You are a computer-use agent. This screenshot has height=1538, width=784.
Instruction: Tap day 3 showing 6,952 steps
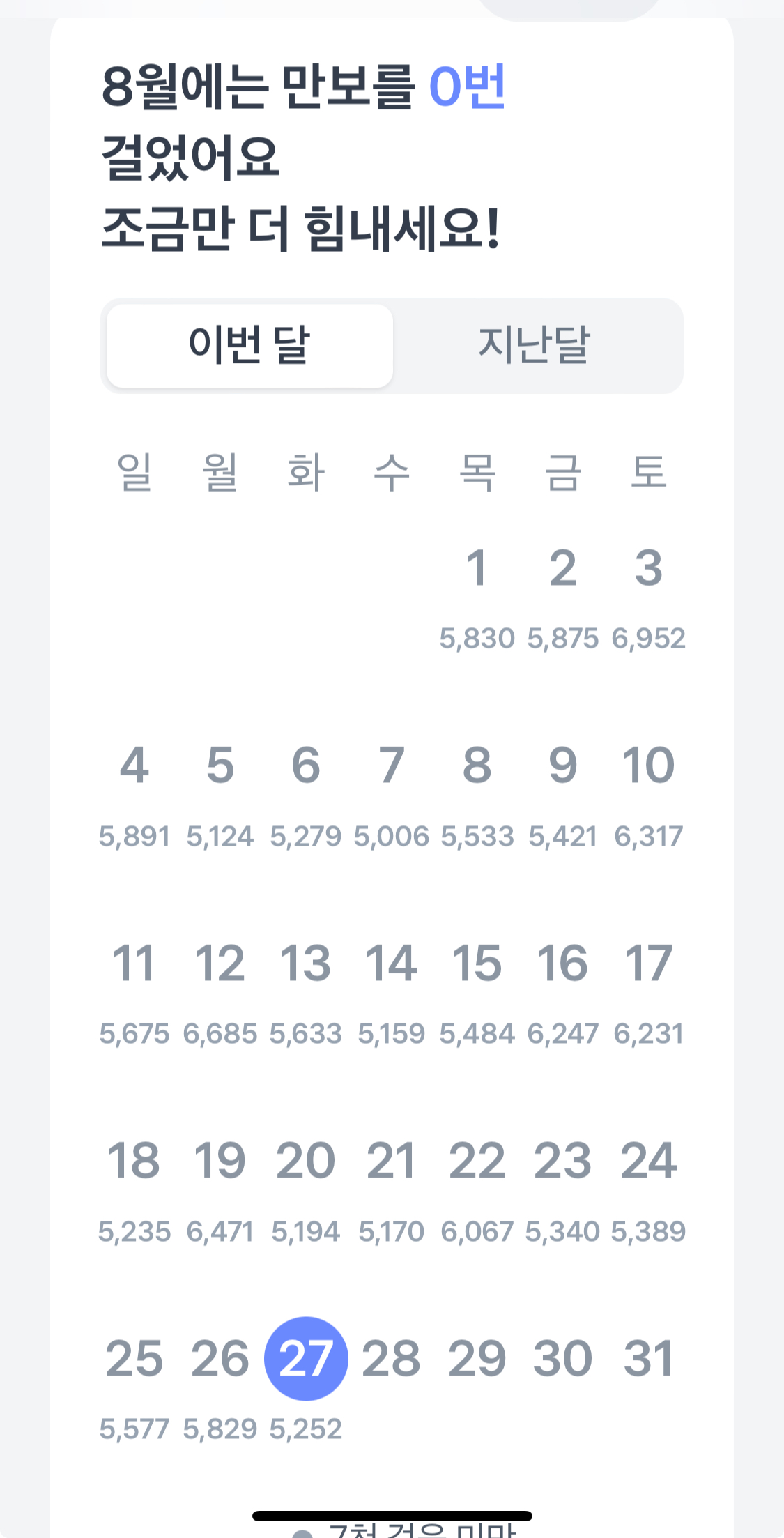648,568
